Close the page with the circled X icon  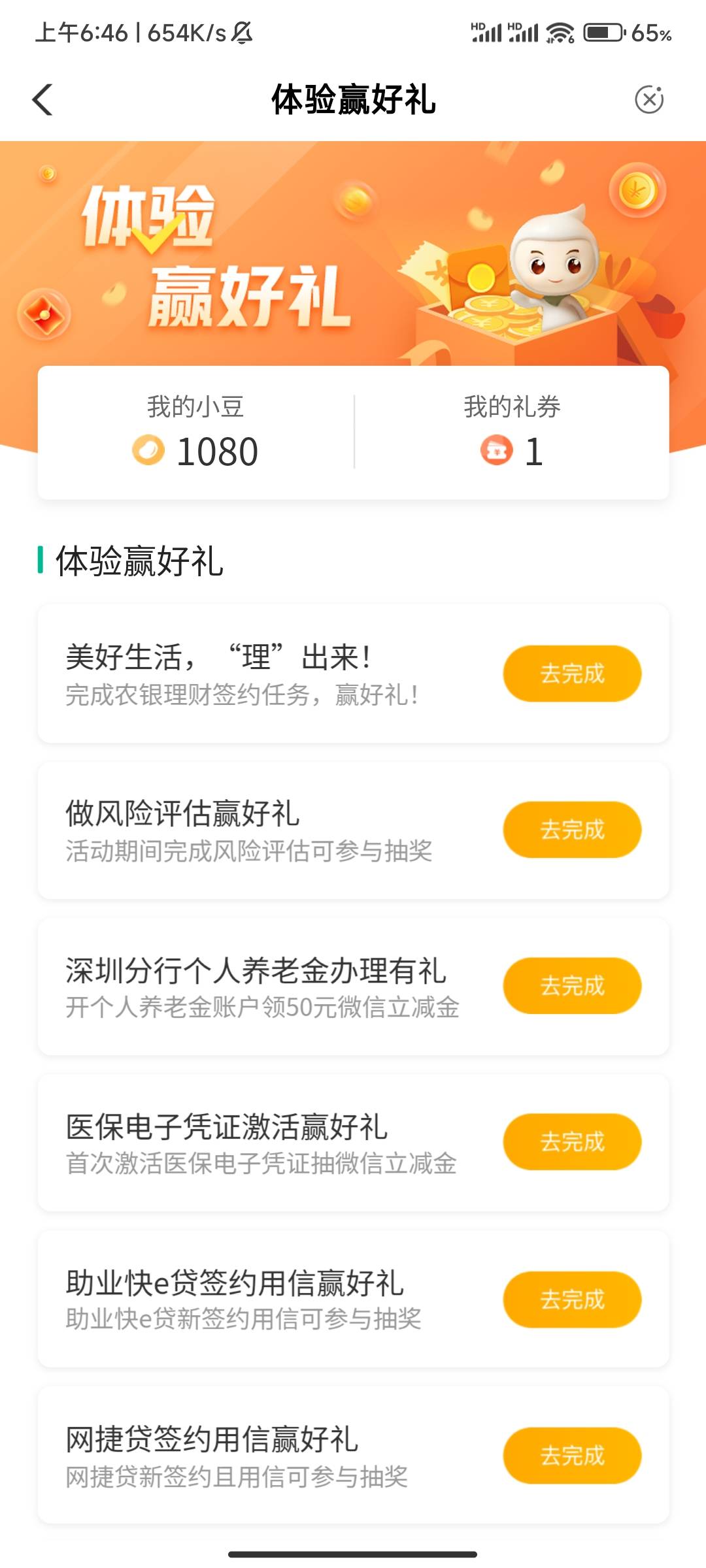pyautogui.click(x=649, y=100)
